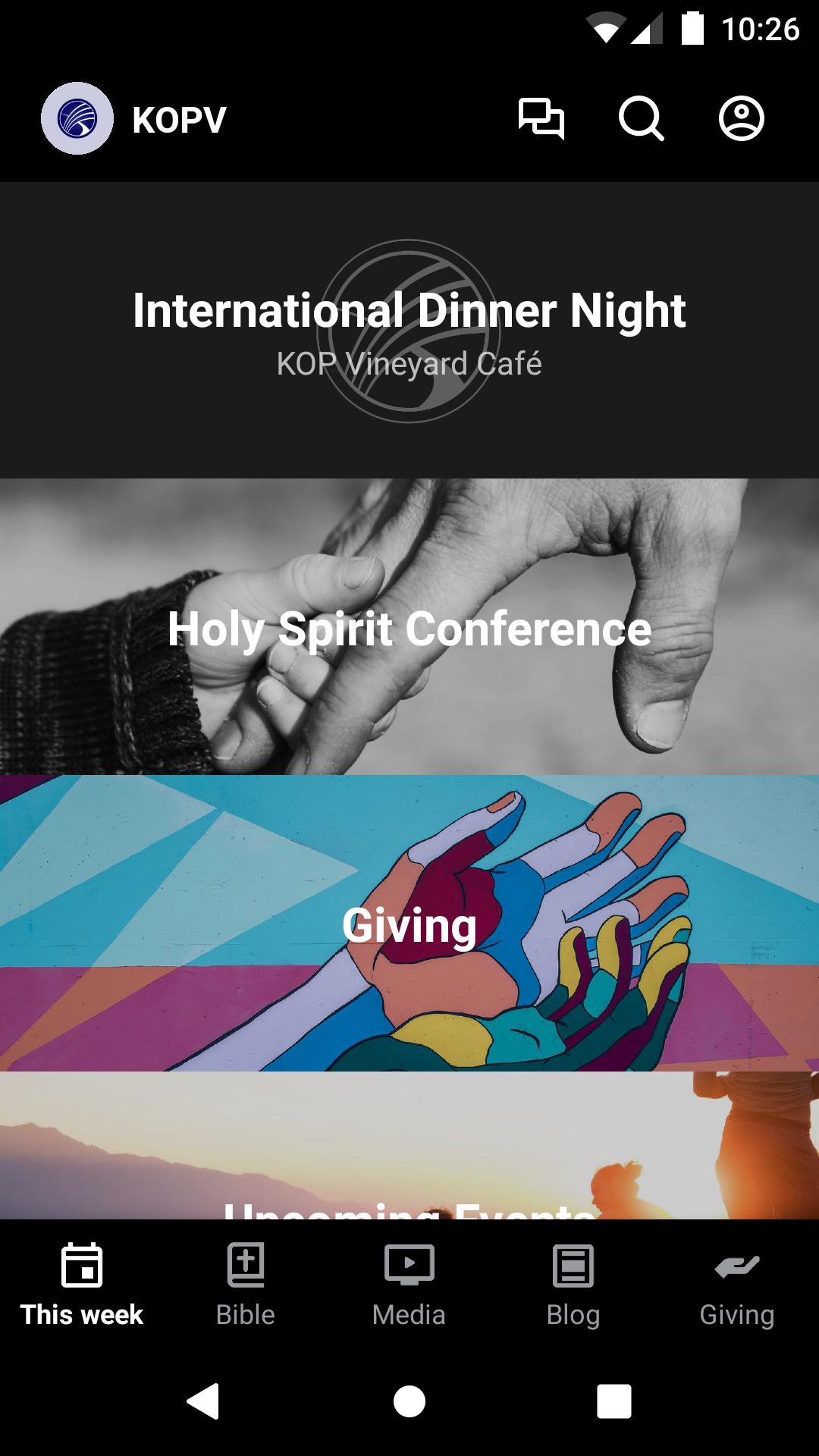Open the user profile icon
Screen dimensions: 819x1456
click(741, 119)
